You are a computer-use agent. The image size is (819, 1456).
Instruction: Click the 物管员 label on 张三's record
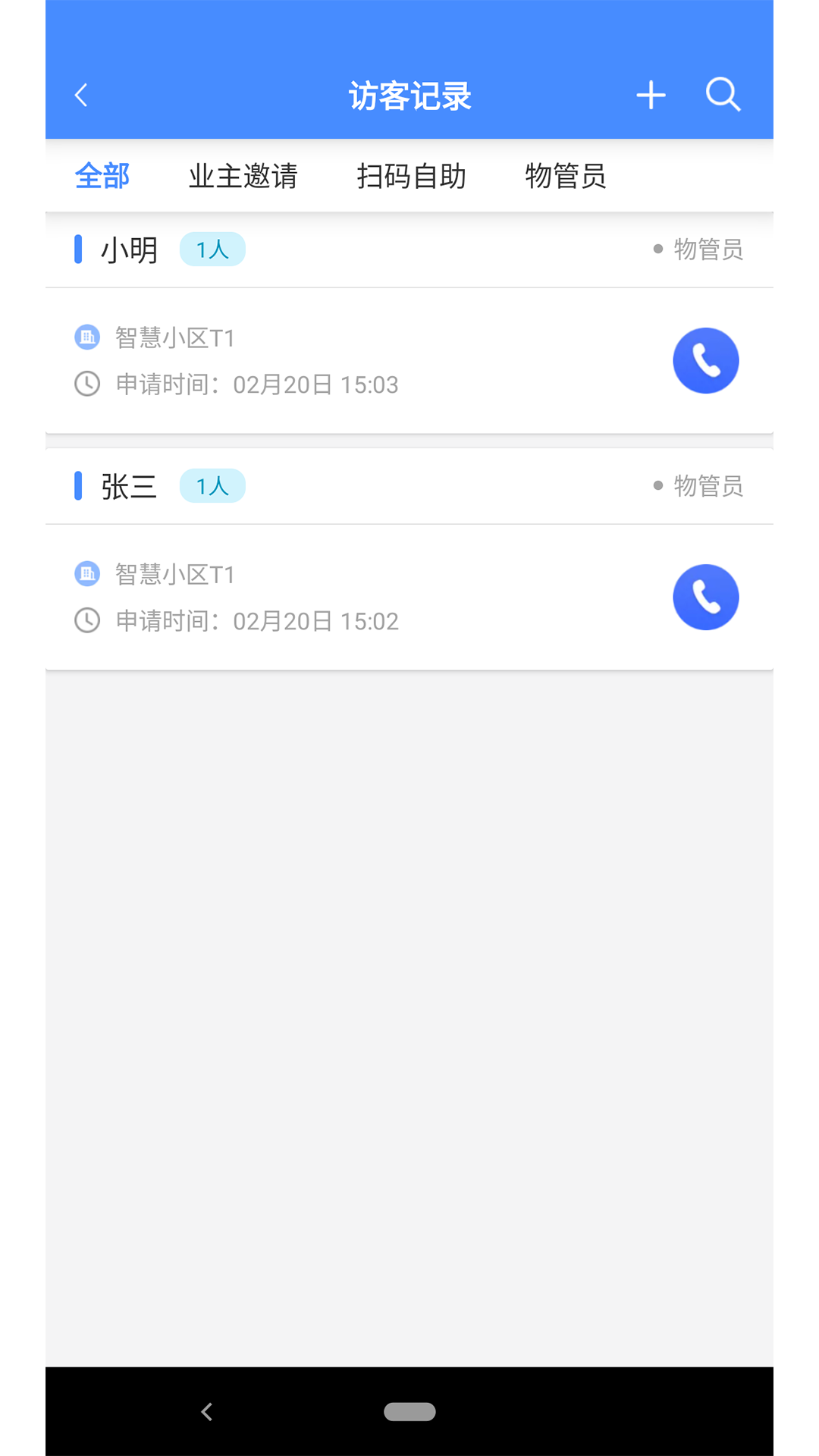click(708, 486)
